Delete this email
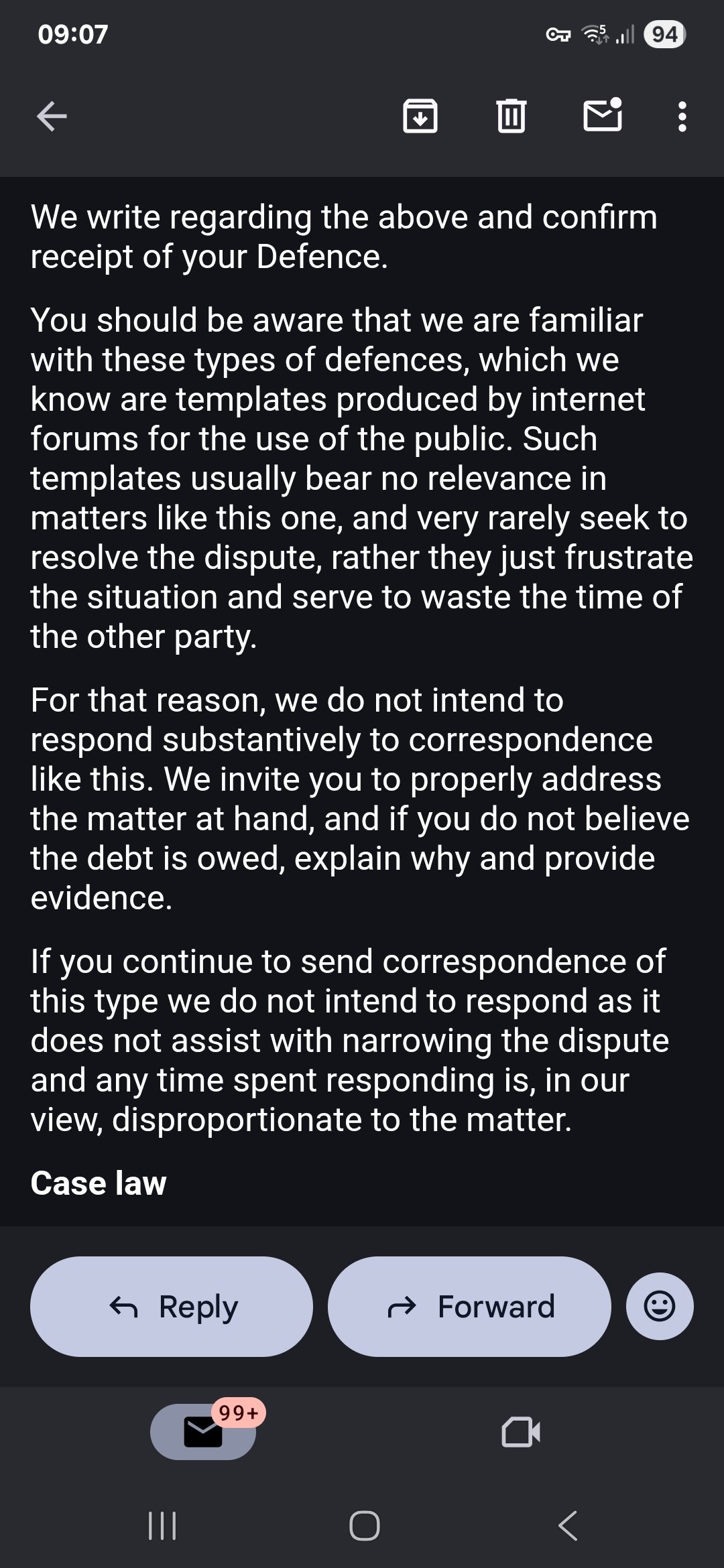The height and width of the screenshot is (1568, 724). point(511,117)
